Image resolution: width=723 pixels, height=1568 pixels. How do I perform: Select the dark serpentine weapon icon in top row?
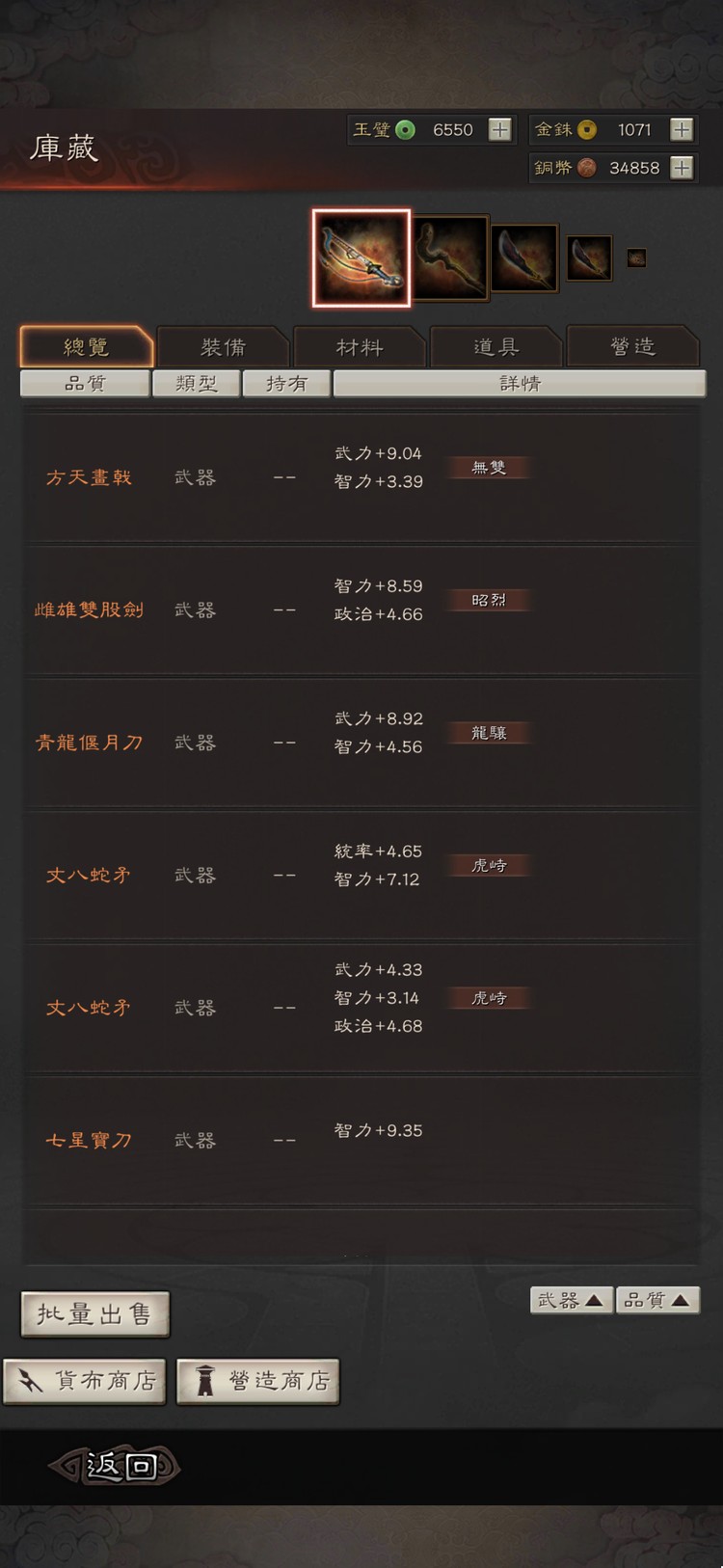450,257
